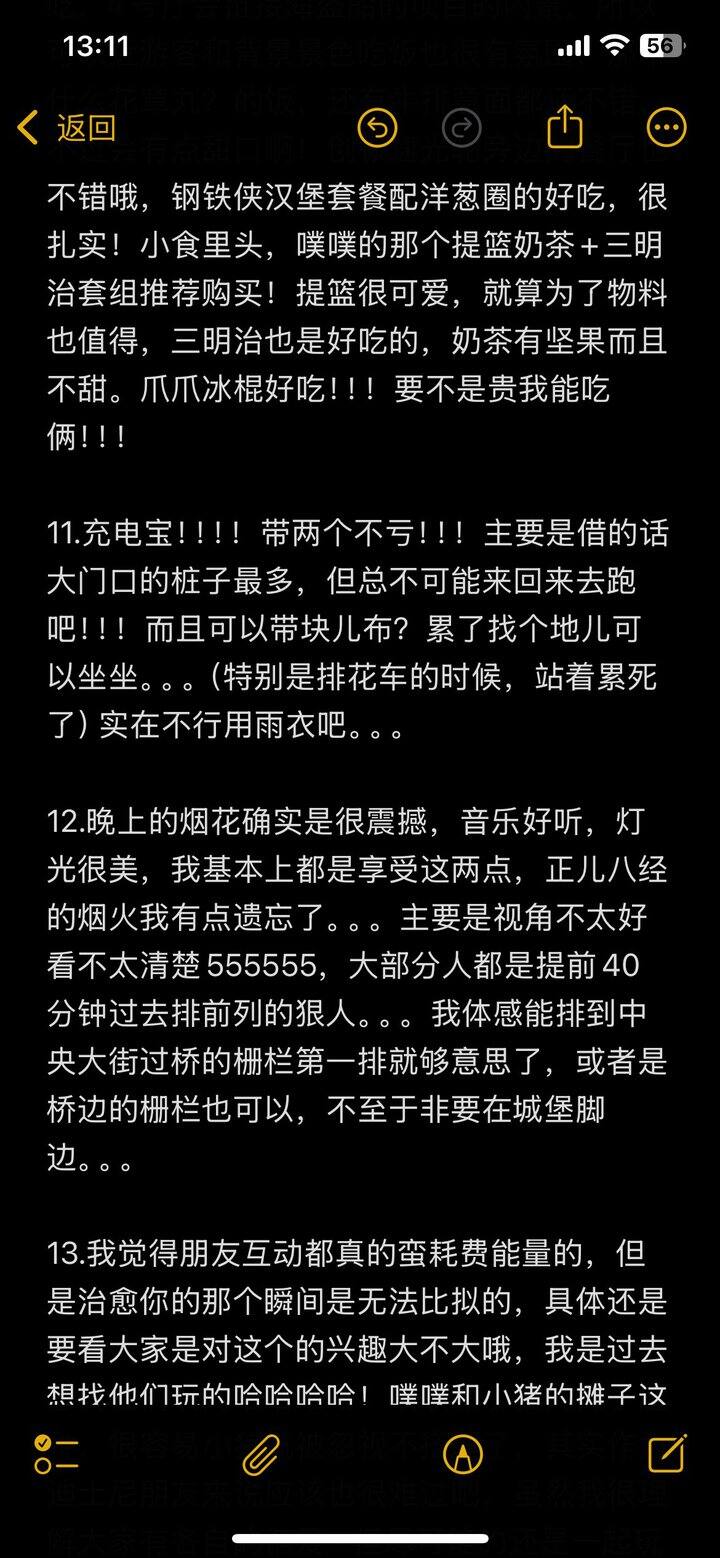Open the more options menu
This screenshot has height=1558, width=720.
(667, 128)
